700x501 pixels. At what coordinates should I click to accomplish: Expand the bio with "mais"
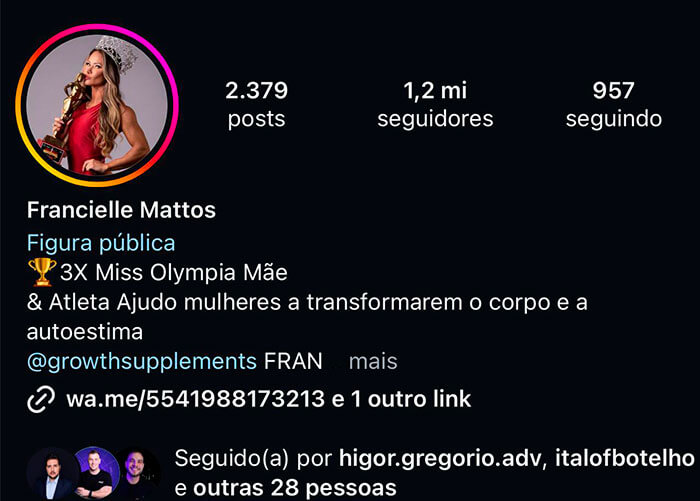click(x=373, y=361)
